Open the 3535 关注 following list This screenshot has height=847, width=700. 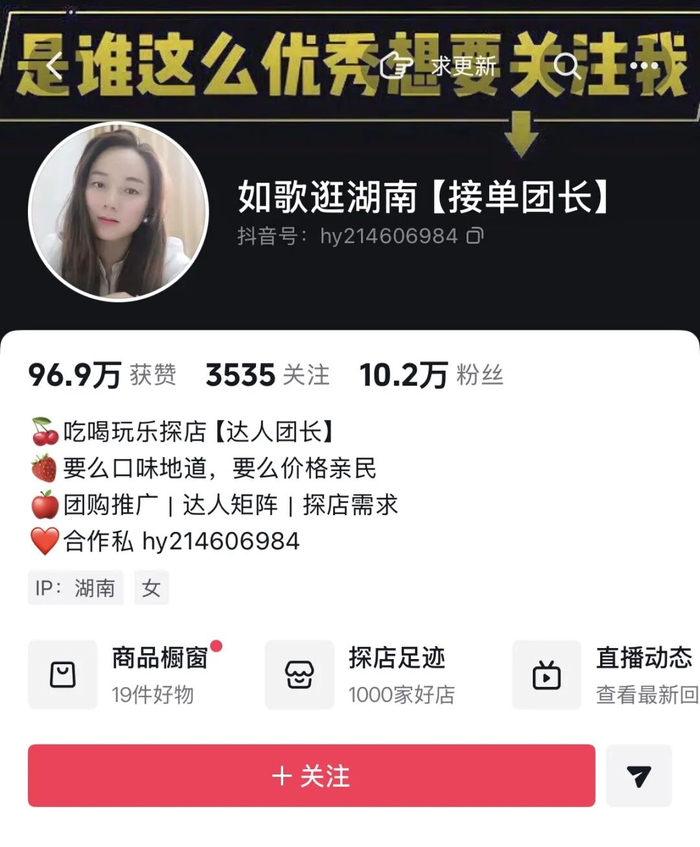(x=267, y=375)
